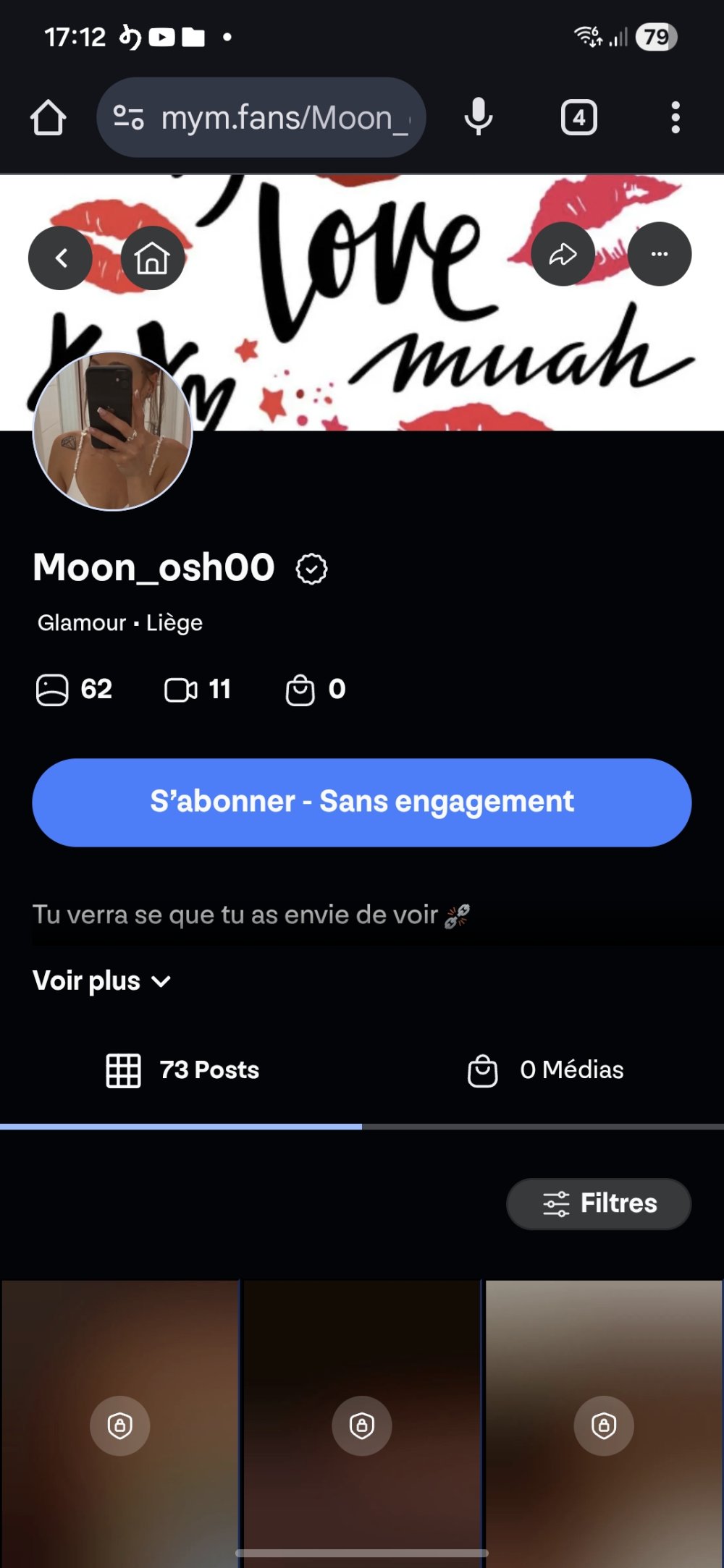
Task: Unlock the first blurred post via padlock shield
Action: [x=120, y=1425]
